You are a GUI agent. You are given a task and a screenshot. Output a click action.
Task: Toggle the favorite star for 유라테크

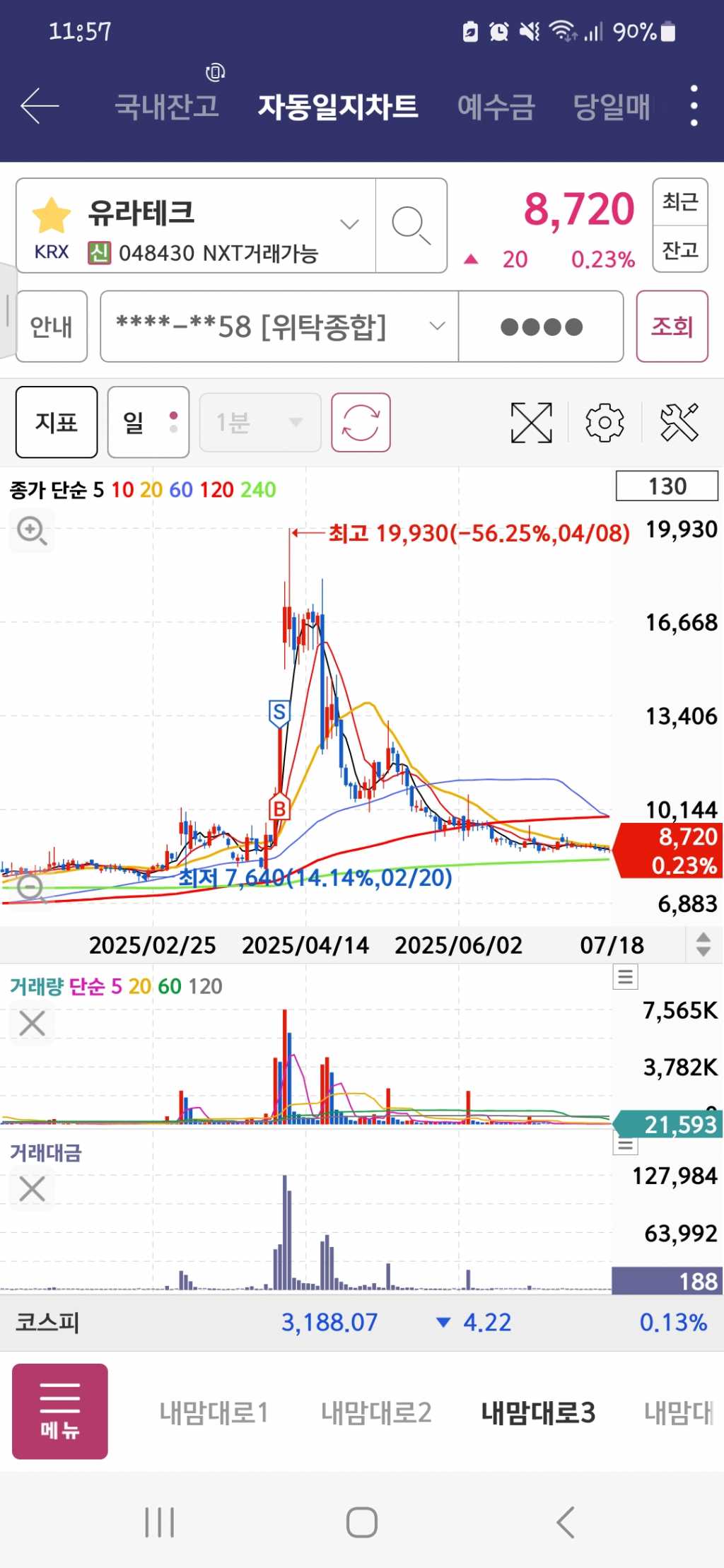51,215
